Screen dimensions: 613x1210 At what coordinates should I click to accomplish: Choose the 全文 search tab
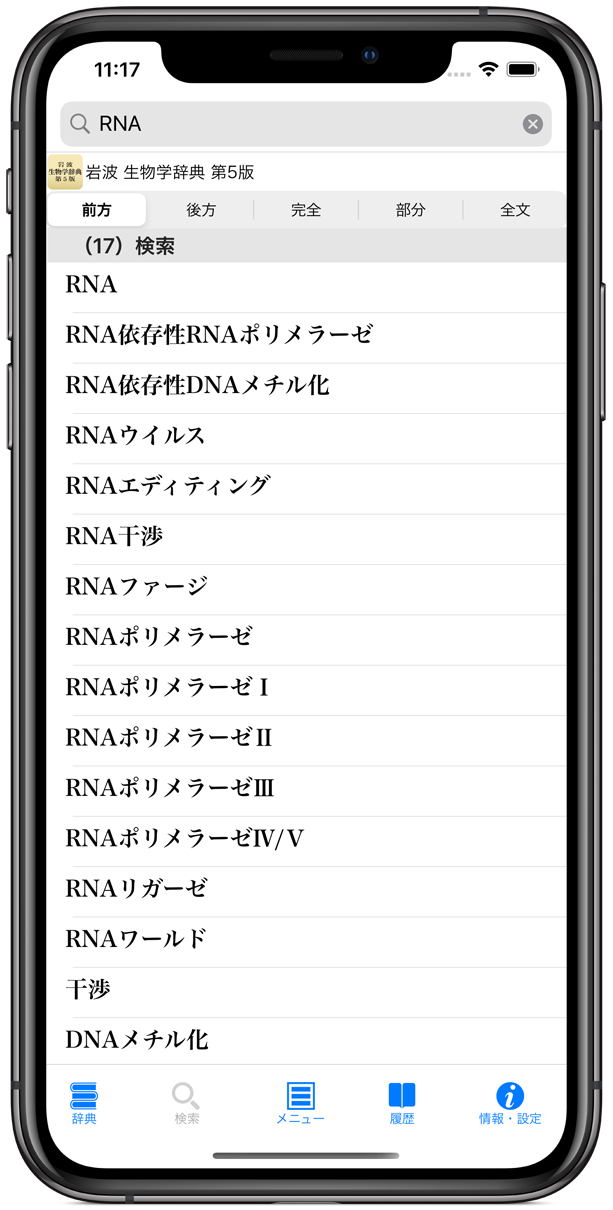pyautogui.click(x=515, y=210)
